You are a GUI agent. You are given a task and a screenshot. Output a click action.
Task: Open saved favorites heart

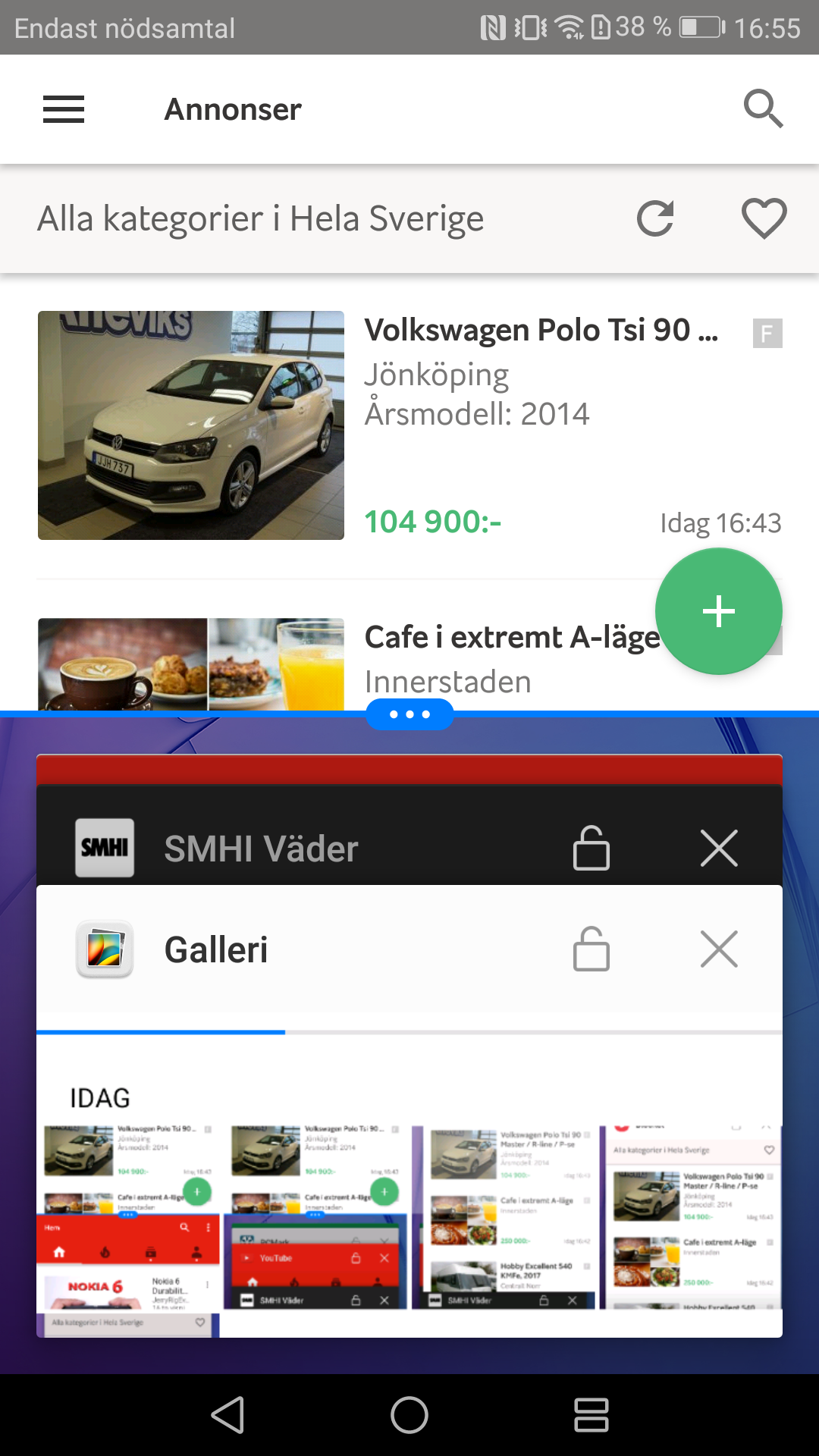pyautogui.click(x=764, y=219)
